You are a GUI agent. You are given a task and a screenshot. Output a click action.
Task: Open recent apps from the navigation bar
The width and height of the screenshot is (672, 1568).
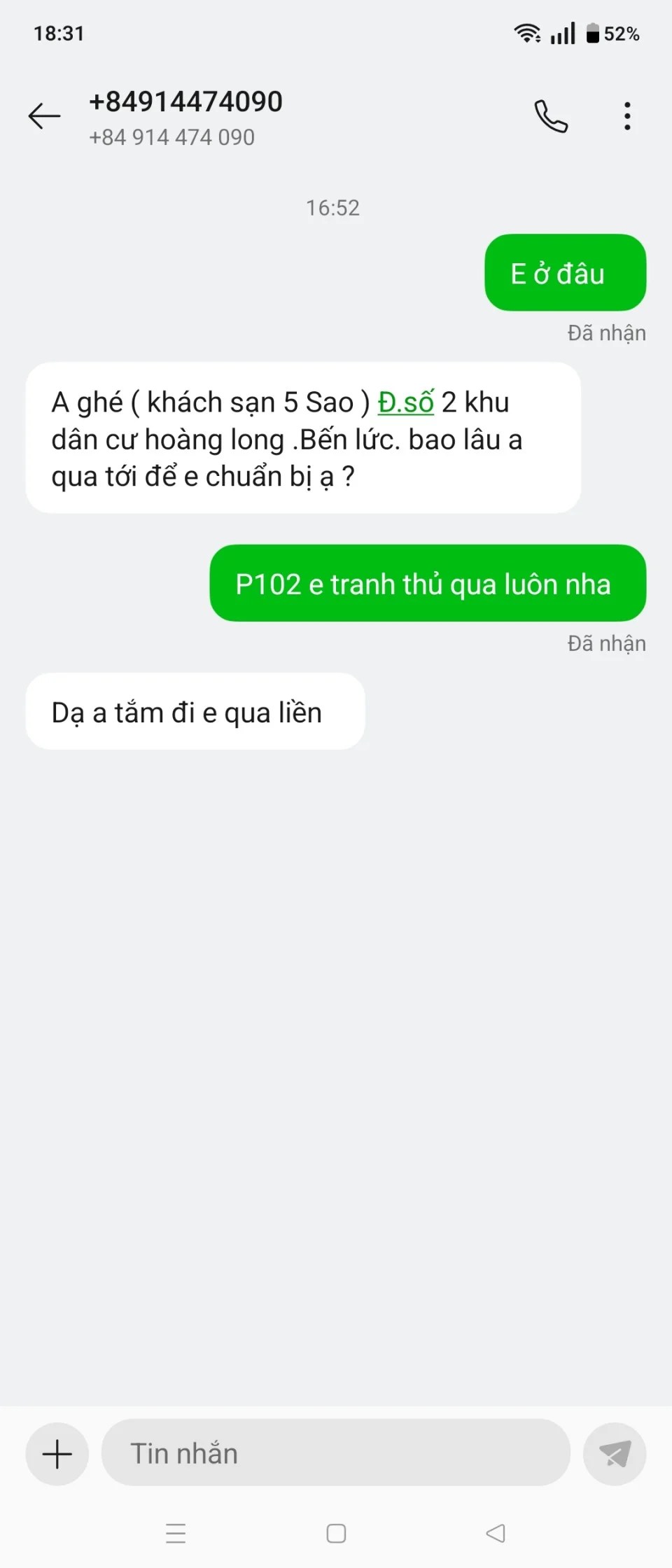176,1534
